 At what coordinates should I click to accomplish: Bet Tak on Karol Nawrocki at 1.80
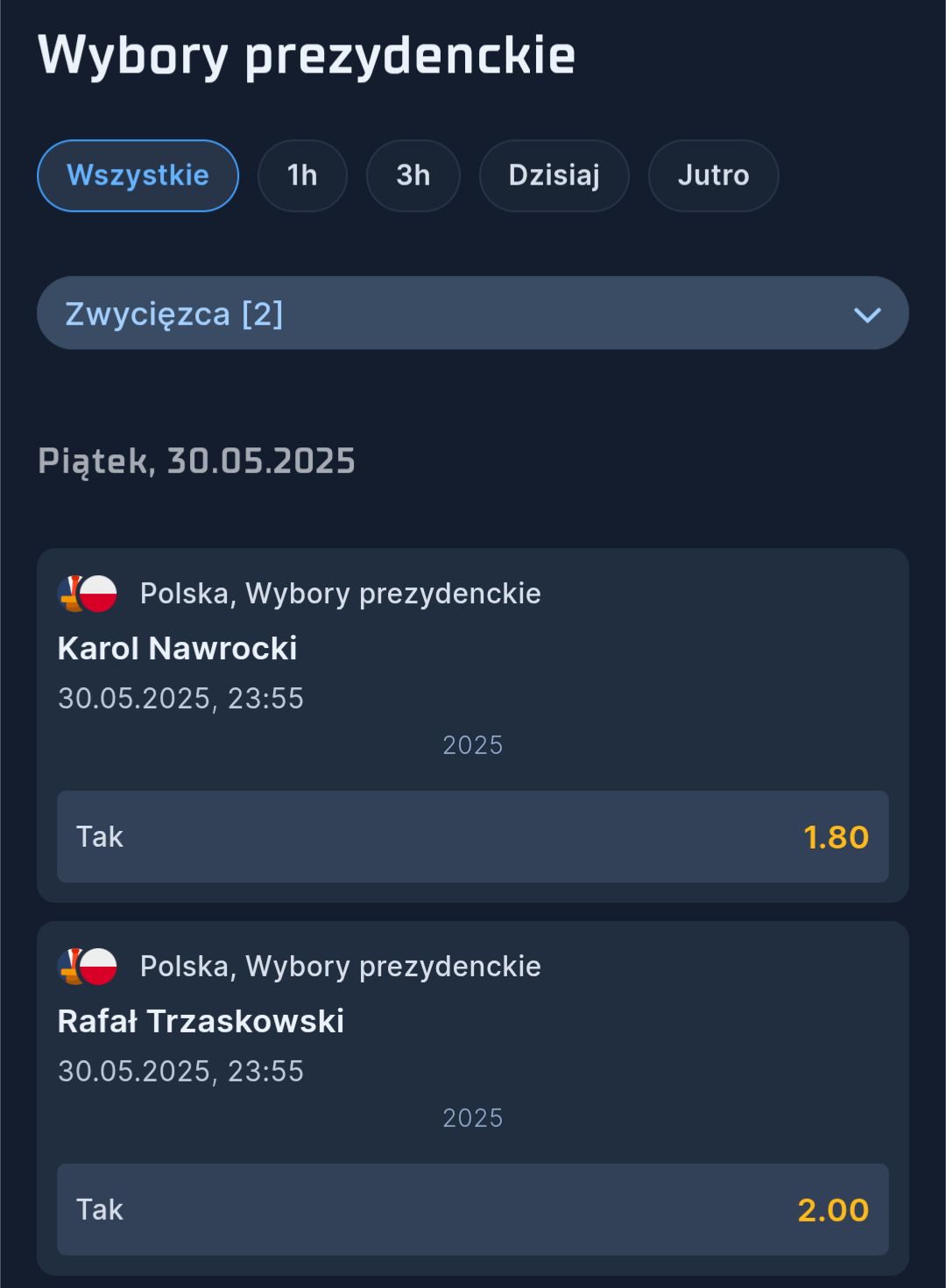point(472,837)
